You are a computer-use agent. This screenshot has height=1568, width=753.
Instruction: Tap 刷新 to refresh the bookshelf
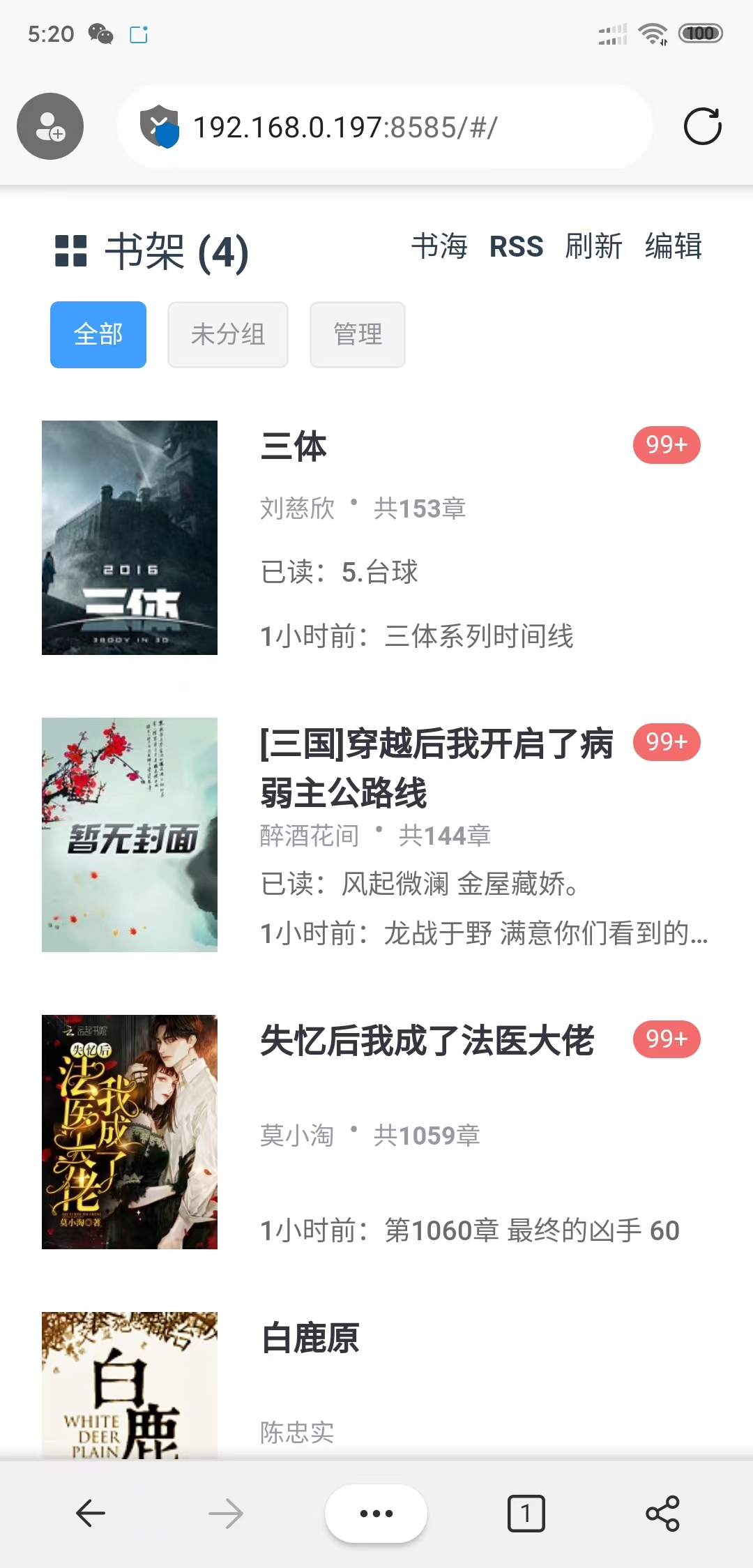[x=593, y=246]
